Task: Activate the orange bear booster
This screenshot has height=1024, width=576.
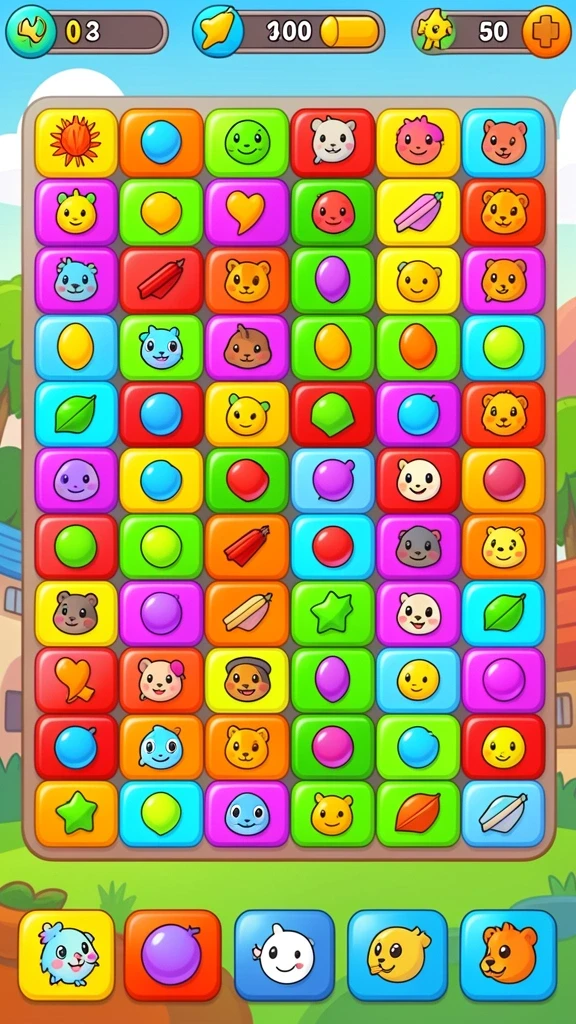Action: pos(508,955)
